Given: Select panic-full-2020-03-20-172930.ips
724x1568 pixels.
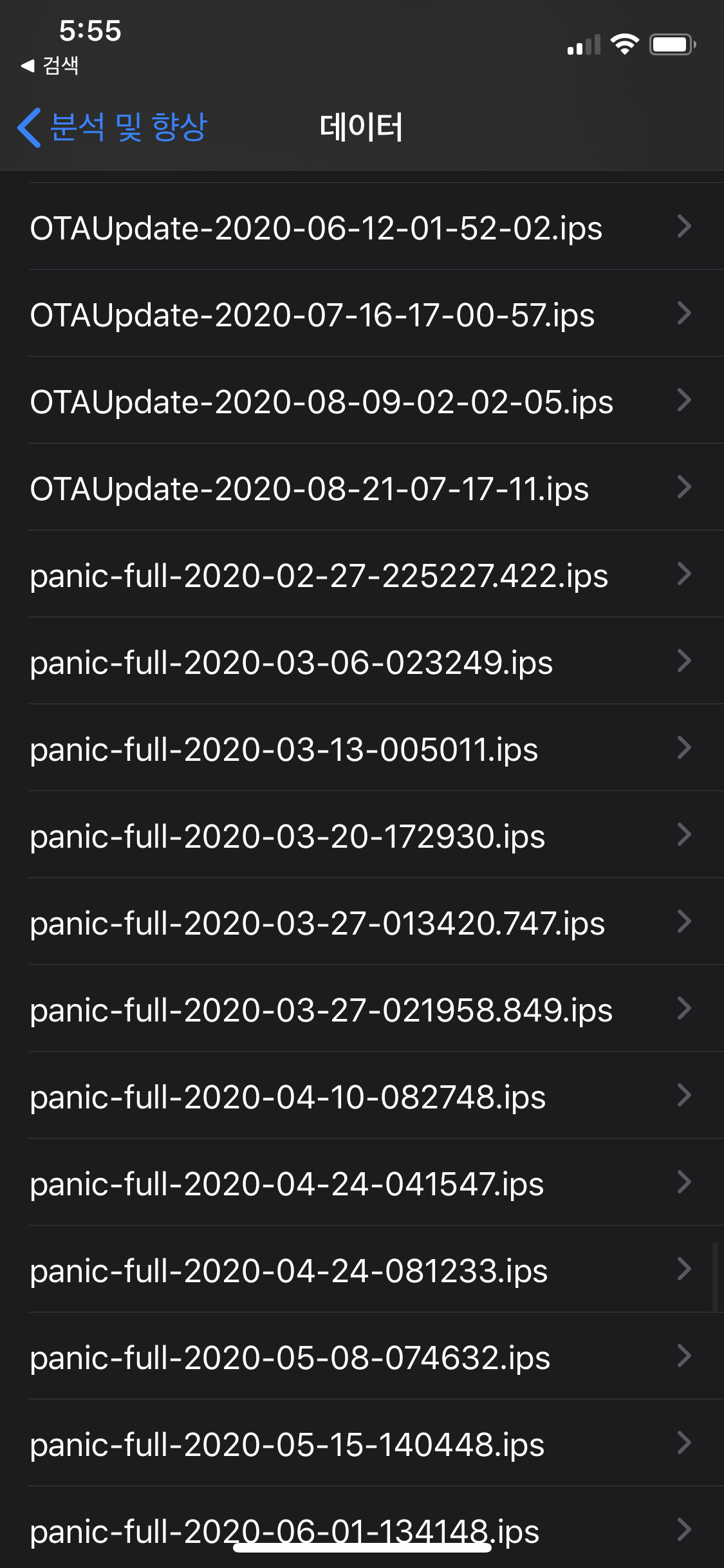Looking at the screenshot, I should coord(360,835).
